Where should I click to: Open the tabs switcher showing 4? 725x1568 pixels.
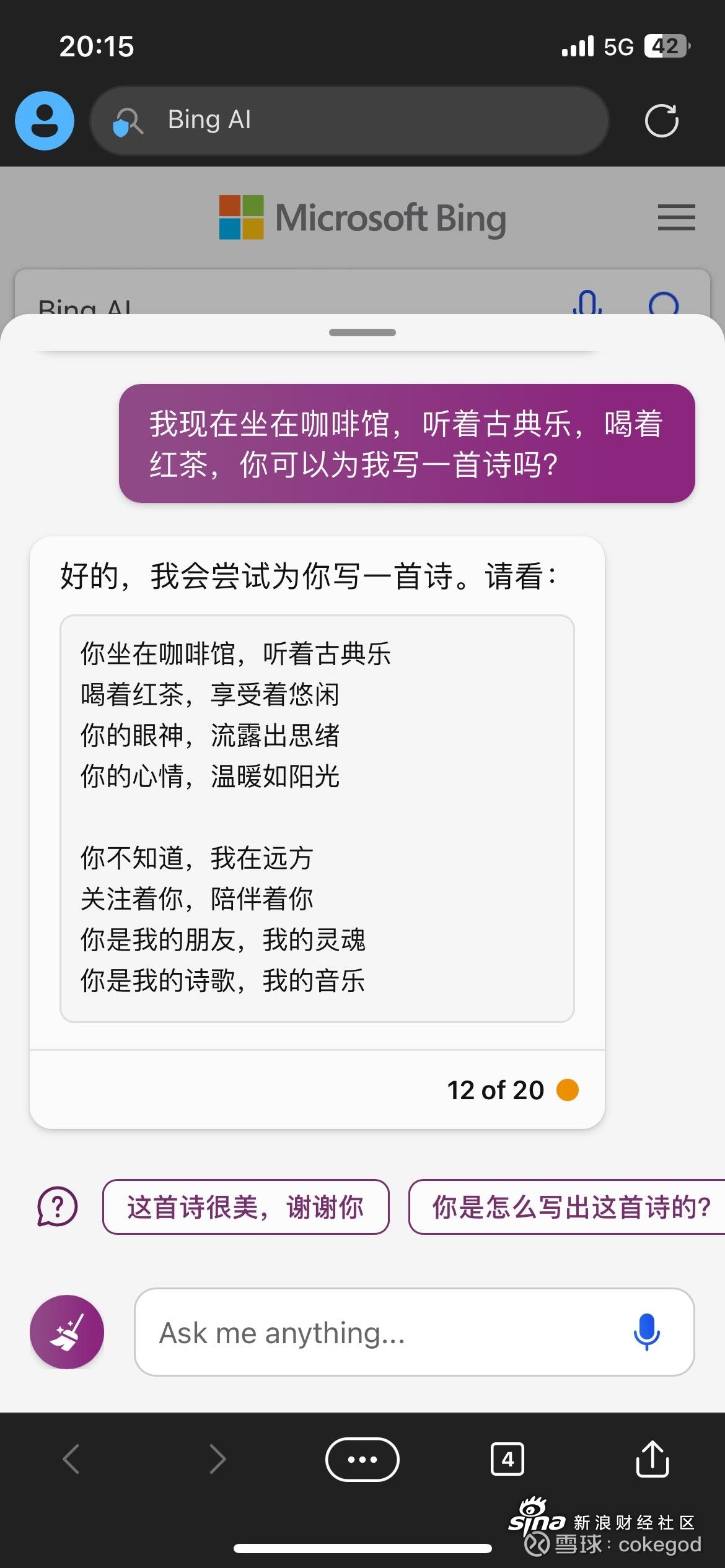tap(507, 1459)
